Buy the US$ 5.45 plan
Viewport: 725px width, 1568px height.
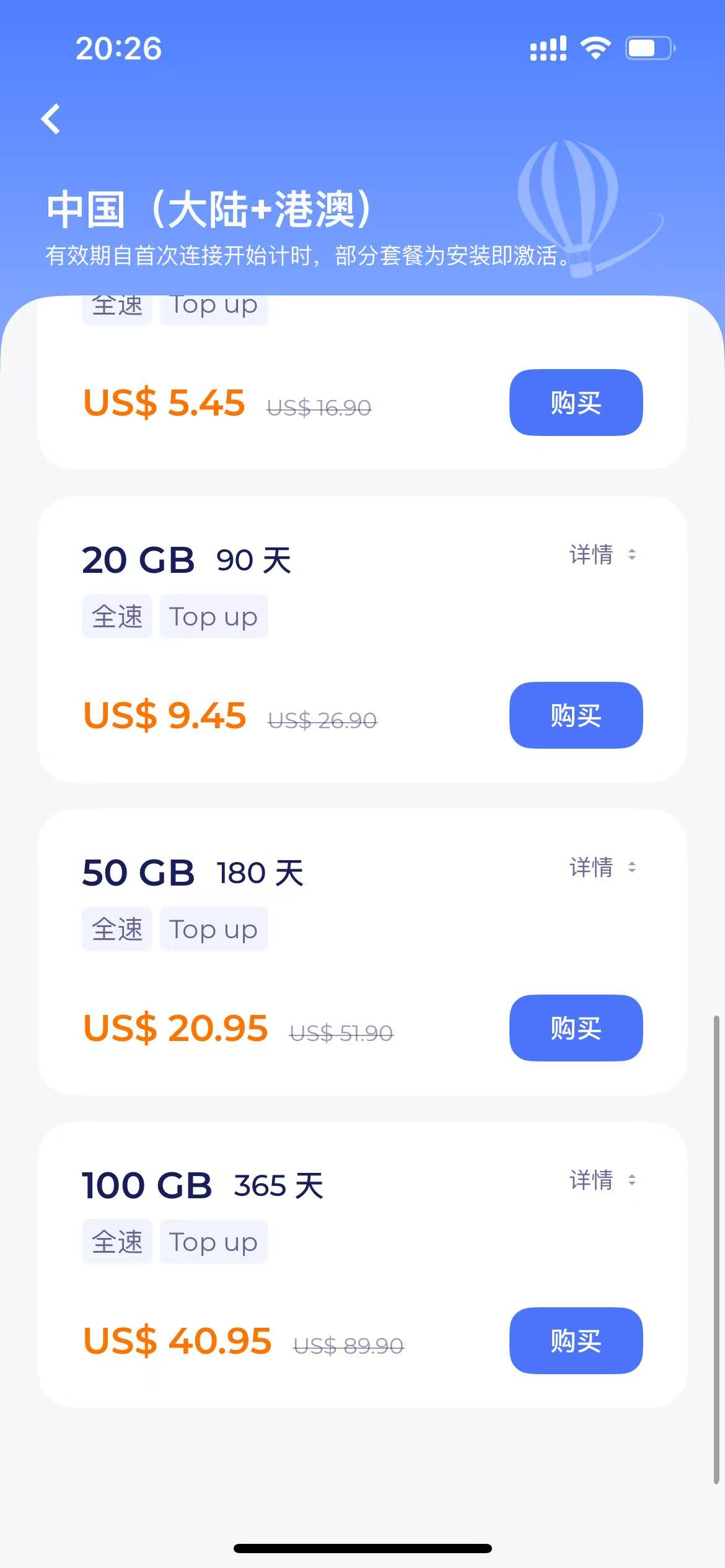pyautogui.click(x=576, y=403)
